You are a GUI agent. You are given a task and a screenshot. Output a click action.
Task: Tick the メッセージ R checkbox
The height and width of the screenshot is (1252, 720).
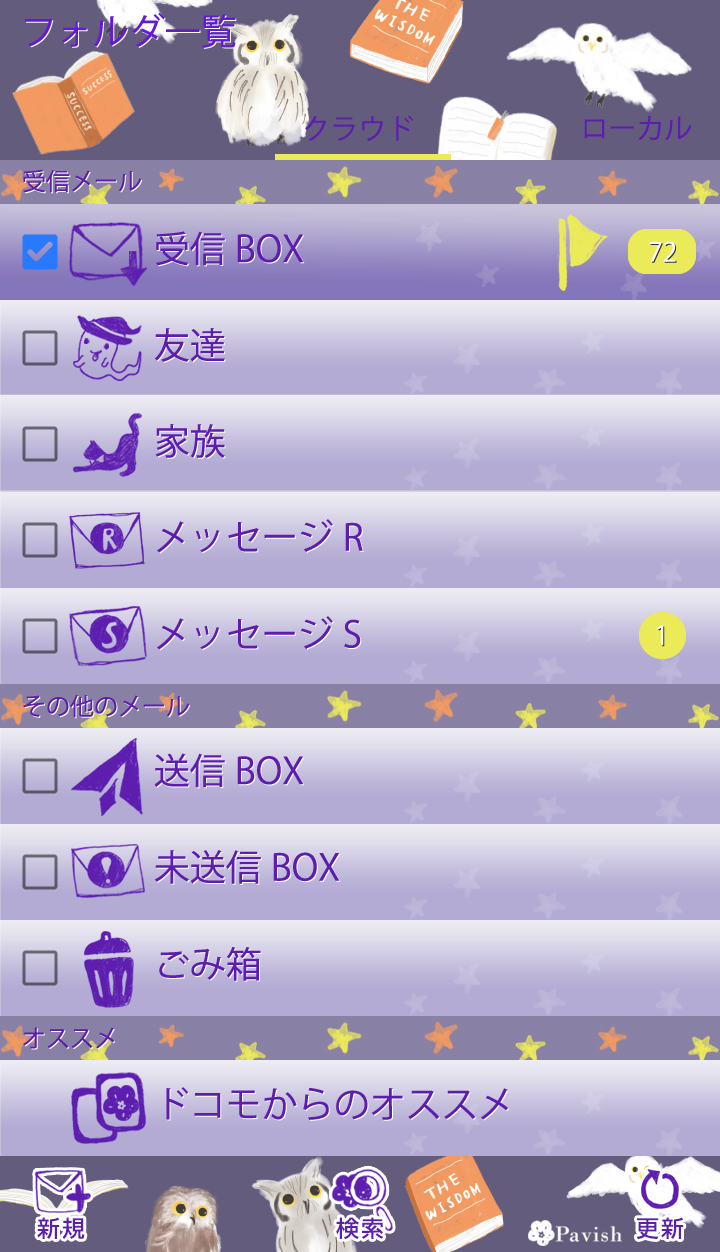pyautogui.click(x=40, y=539)
